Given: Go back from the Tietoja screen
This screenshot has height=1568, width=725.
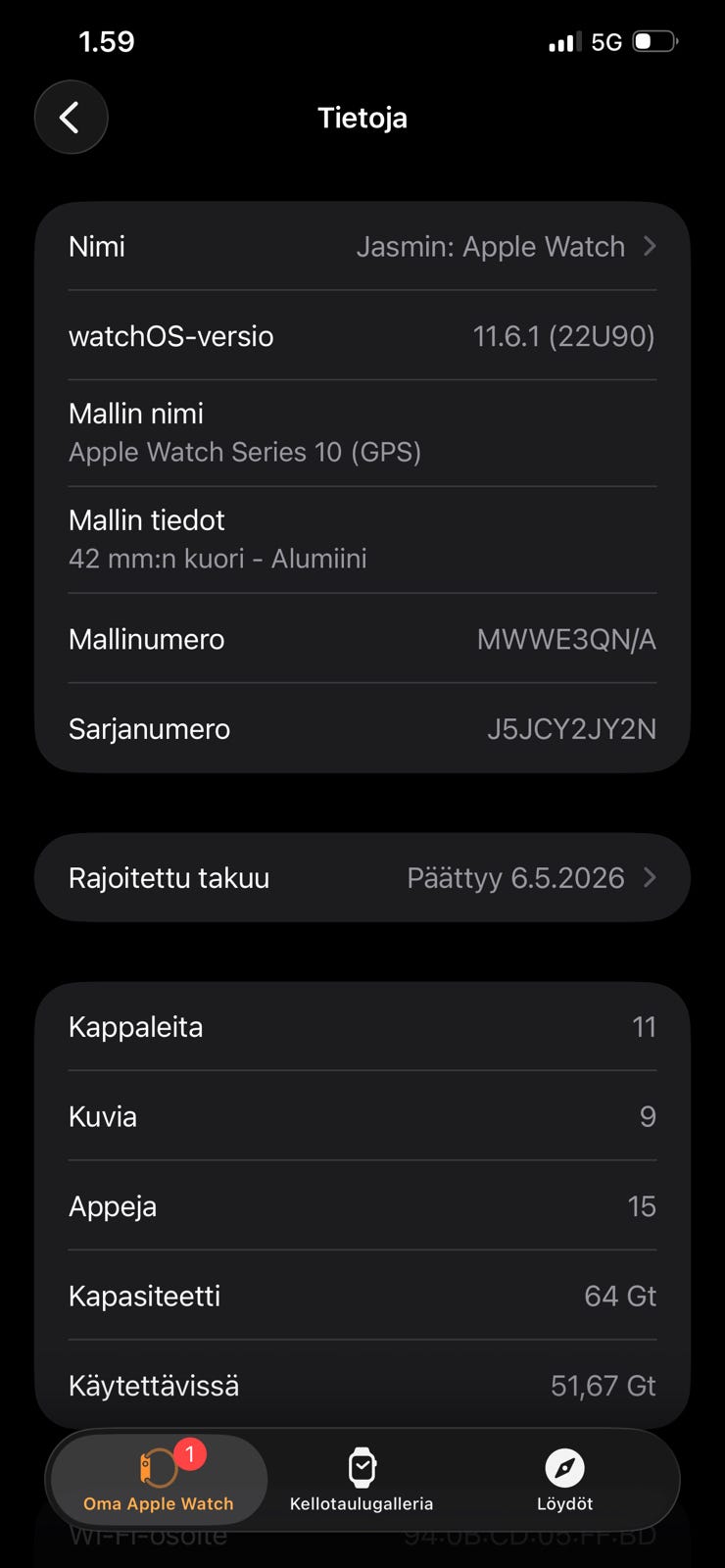Looking at the screenshot, I should click(x=71, y=118).
